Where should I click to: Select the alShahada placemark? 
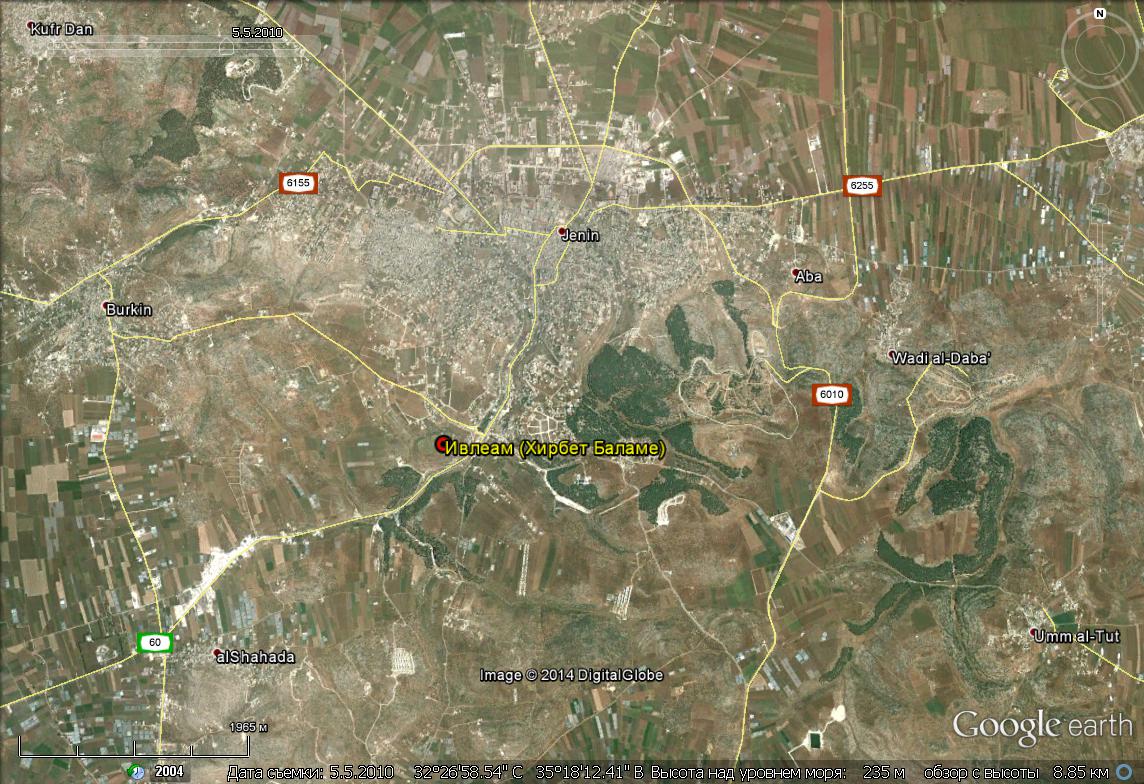218,653
